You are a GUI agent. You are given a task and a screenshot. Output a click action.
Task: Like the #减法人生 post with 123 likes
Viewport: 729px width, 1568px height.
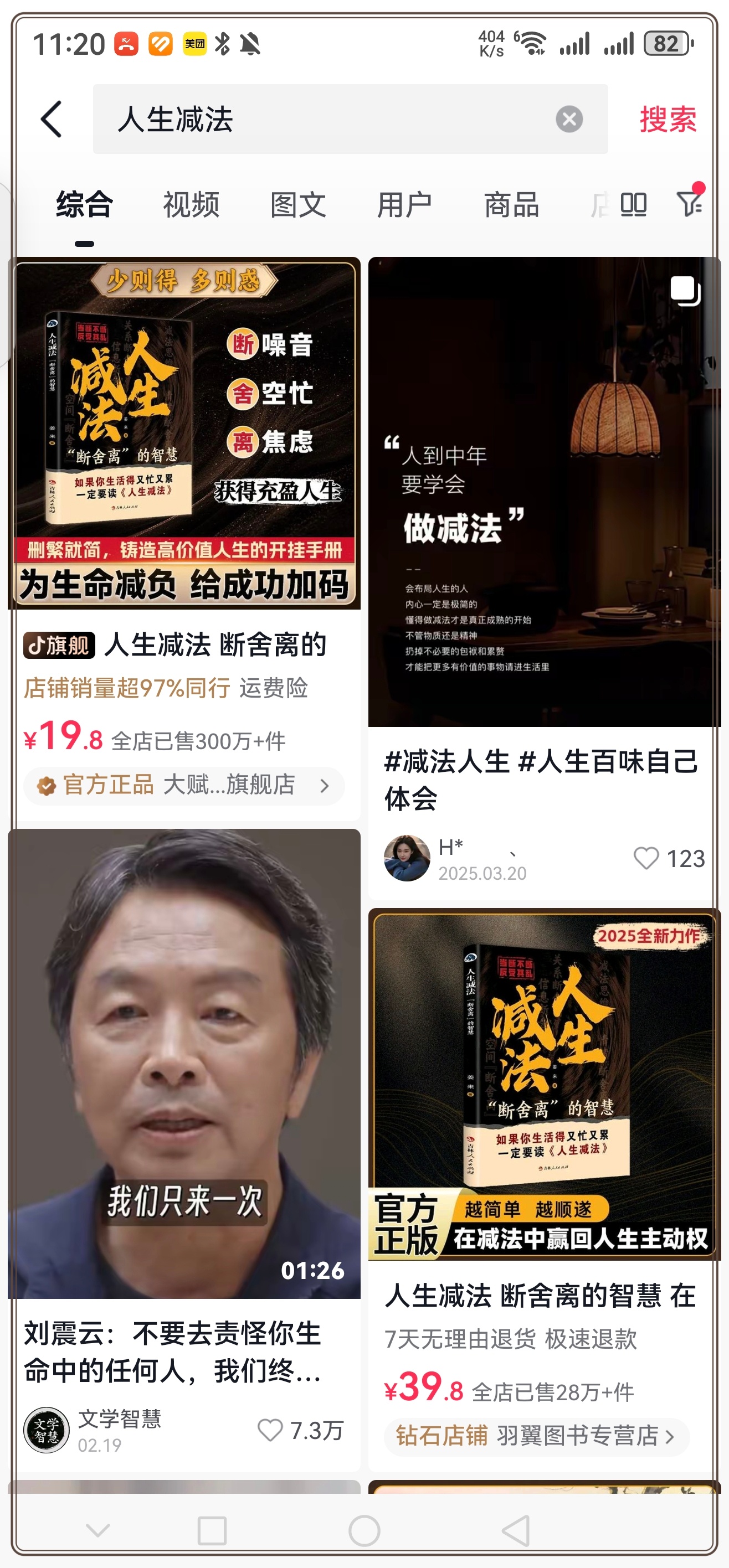(x=646, y=858)
